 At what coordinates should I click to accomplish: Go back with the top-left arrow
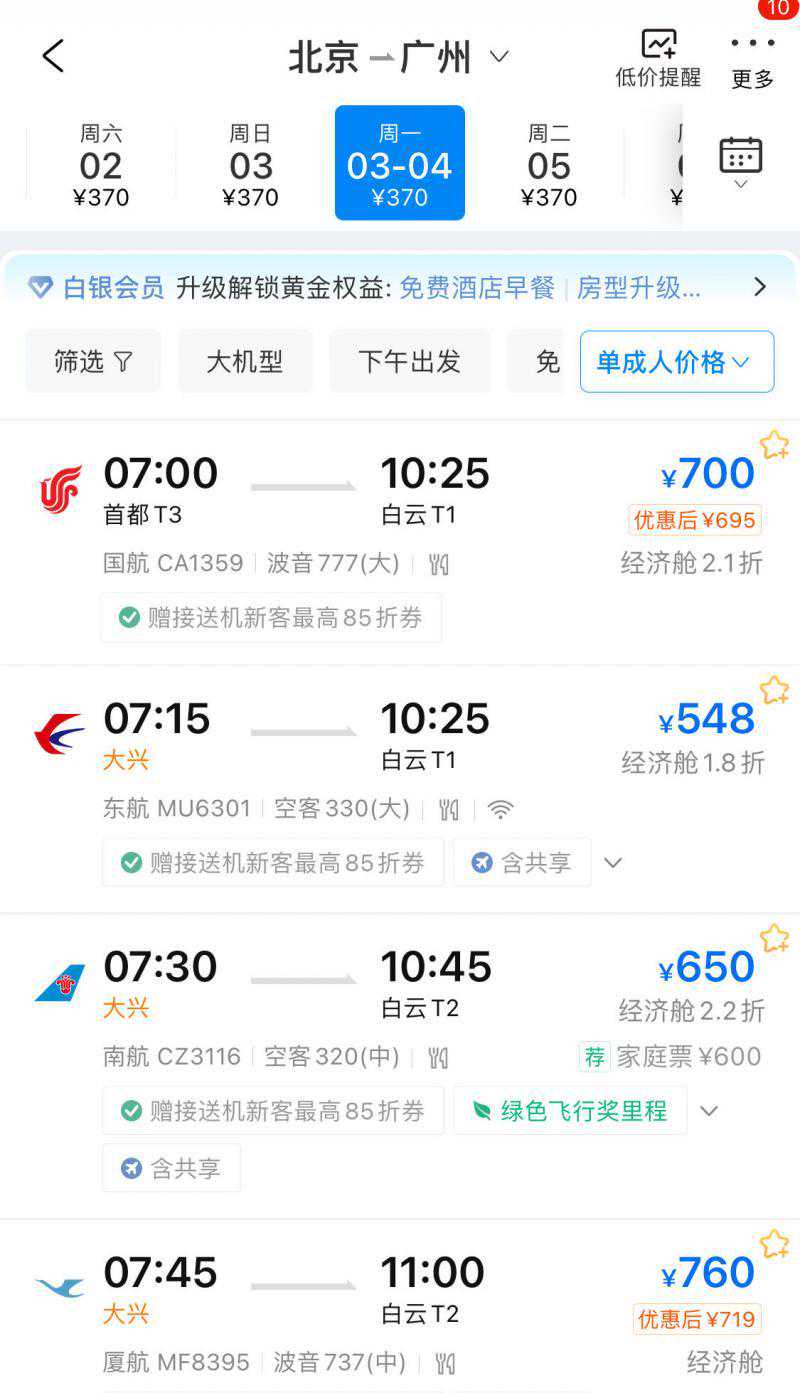53,56
